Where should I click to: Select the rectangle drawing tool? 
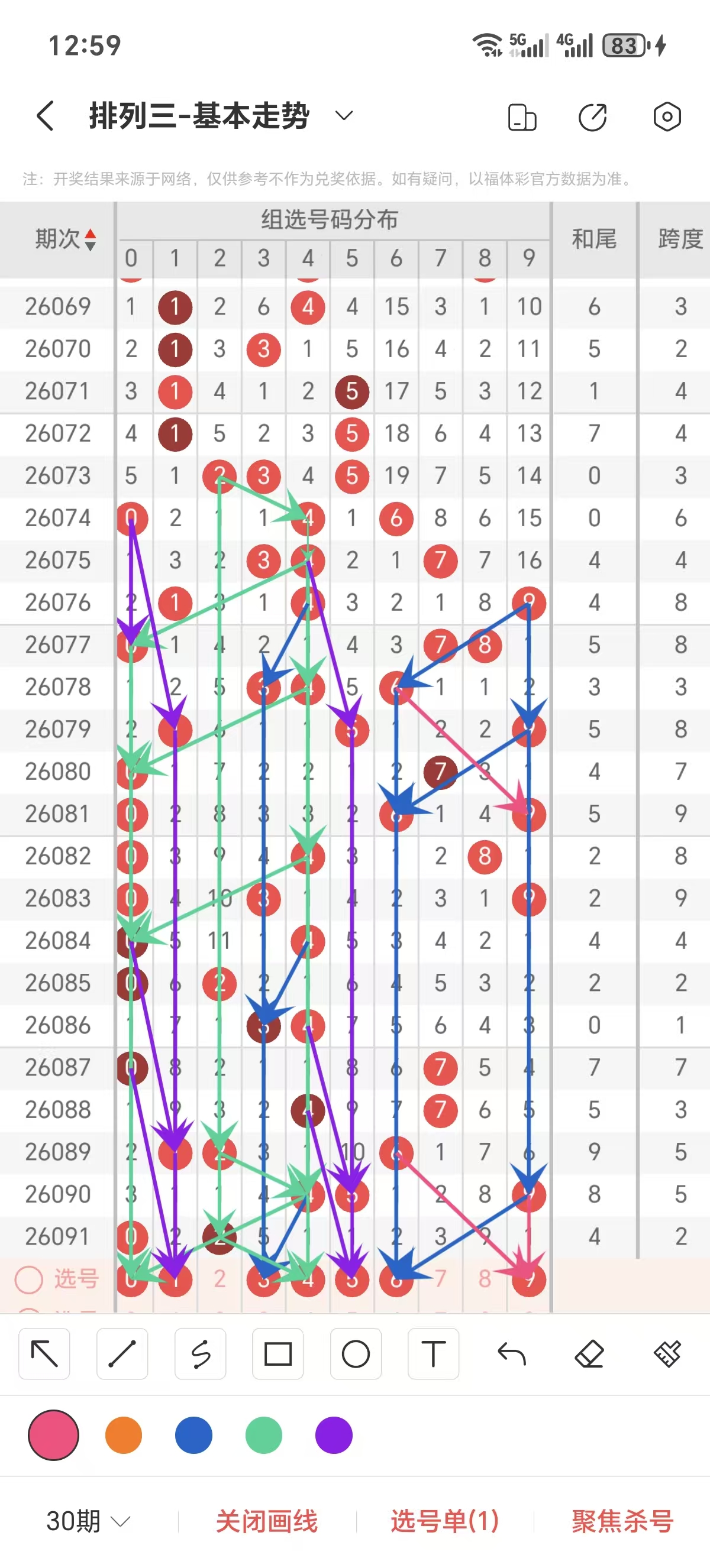pos(277,1354)
